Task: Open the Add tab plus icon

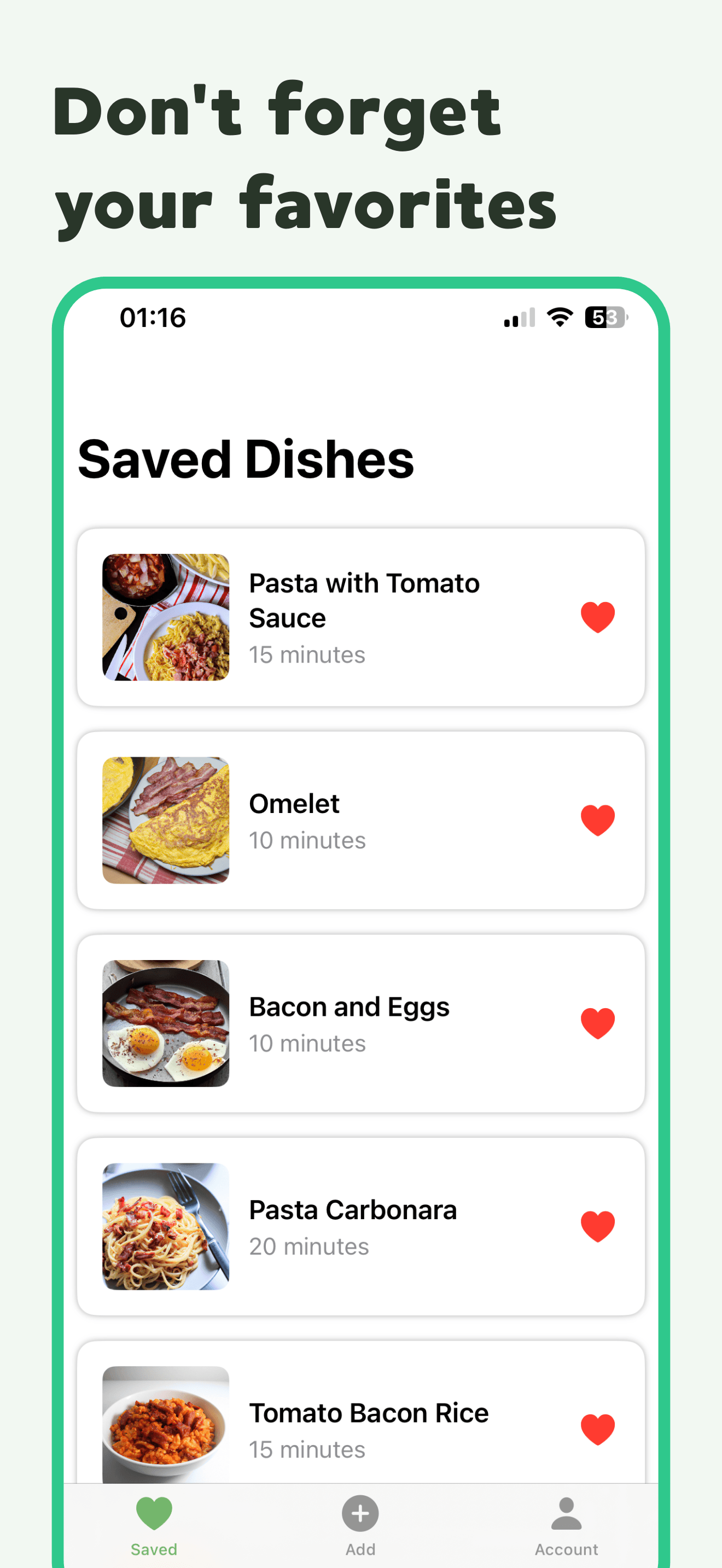Action: [x=360, y=1513]
